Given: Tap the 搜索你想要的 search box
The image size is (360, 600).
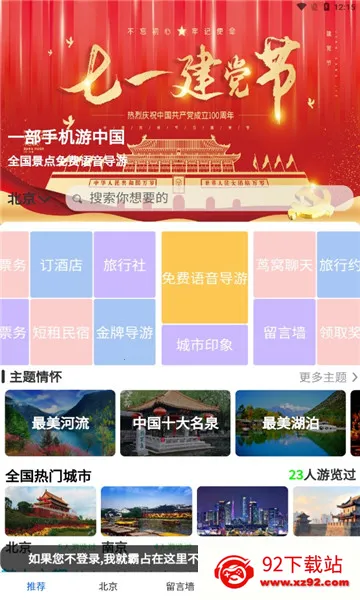Looking at the screenshot, I should tap(209, 198).
